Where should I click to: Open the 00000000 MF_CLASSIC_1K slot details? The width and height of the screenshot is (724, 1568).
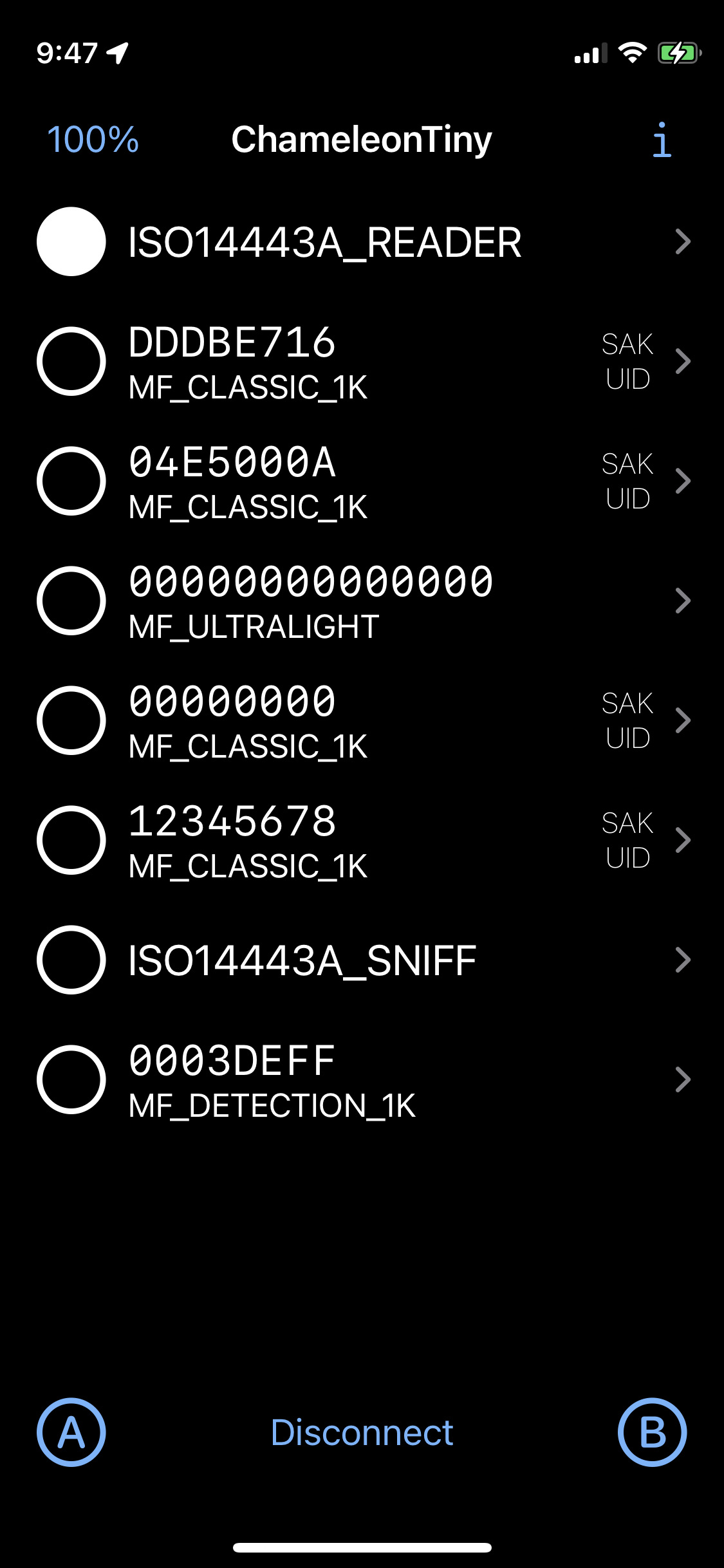coord(682,720)
